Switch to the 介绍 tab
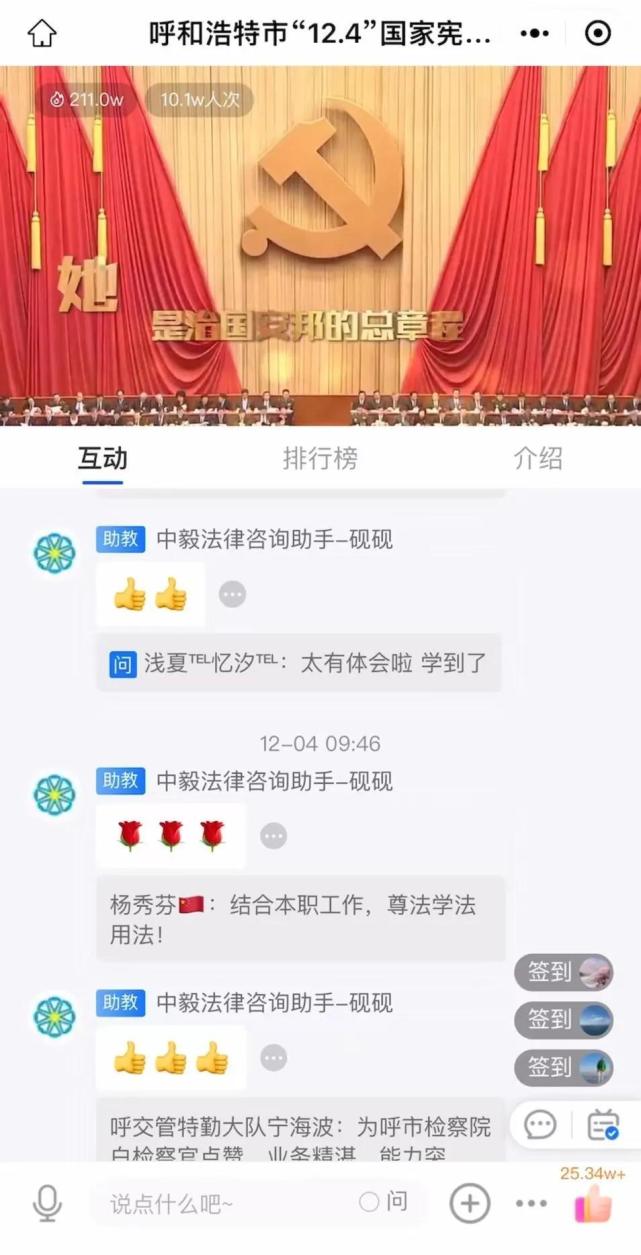The width and height of the screenshot is (641, 1255). 538,459
